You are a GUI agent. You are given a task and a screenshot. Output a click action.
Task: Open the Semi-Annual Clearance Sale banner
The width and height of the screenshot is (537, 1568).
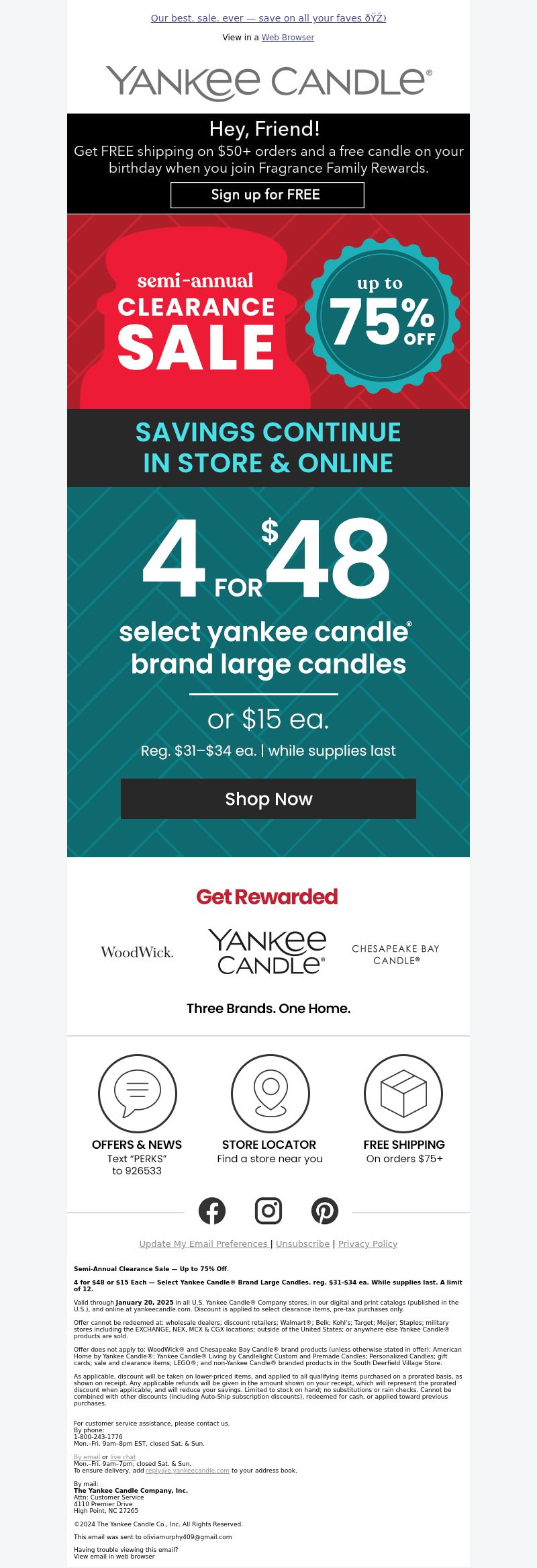click(268, 312)
